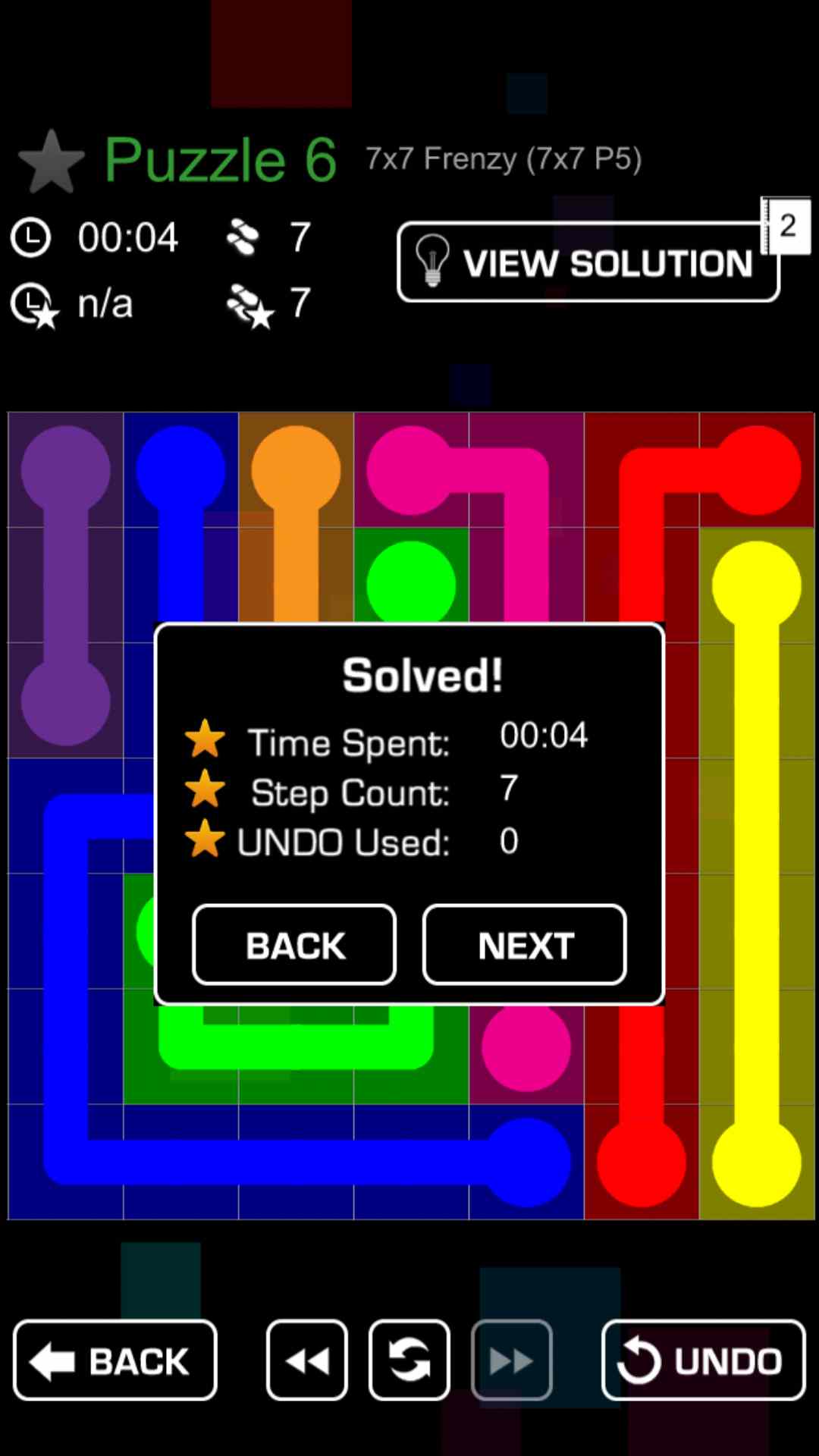This screenshot has height=1456, width=819.
Task: Undo the last move
Action: click(703, 1360)
